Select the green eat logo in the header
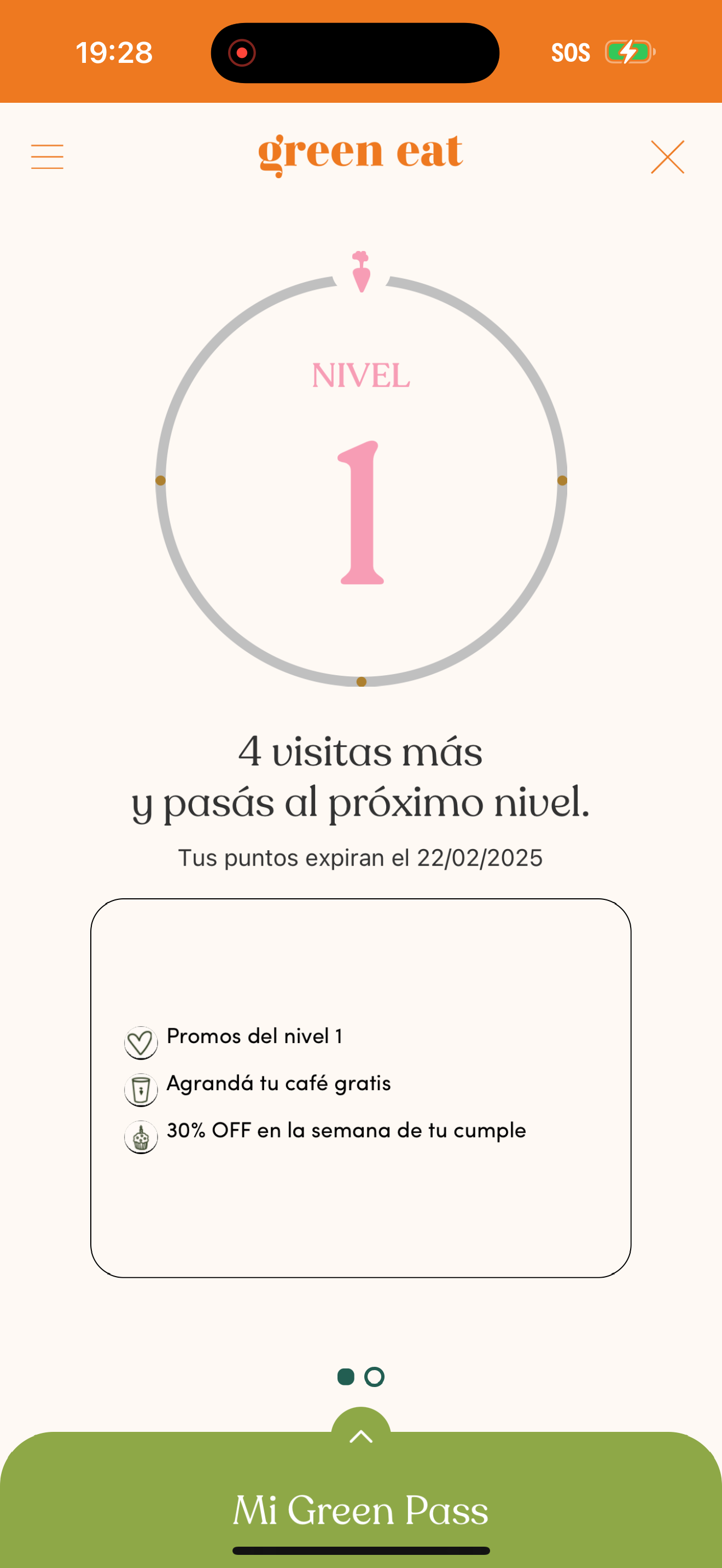The height and width of the screenshot is (1568, 722). [x=360, y=153]
